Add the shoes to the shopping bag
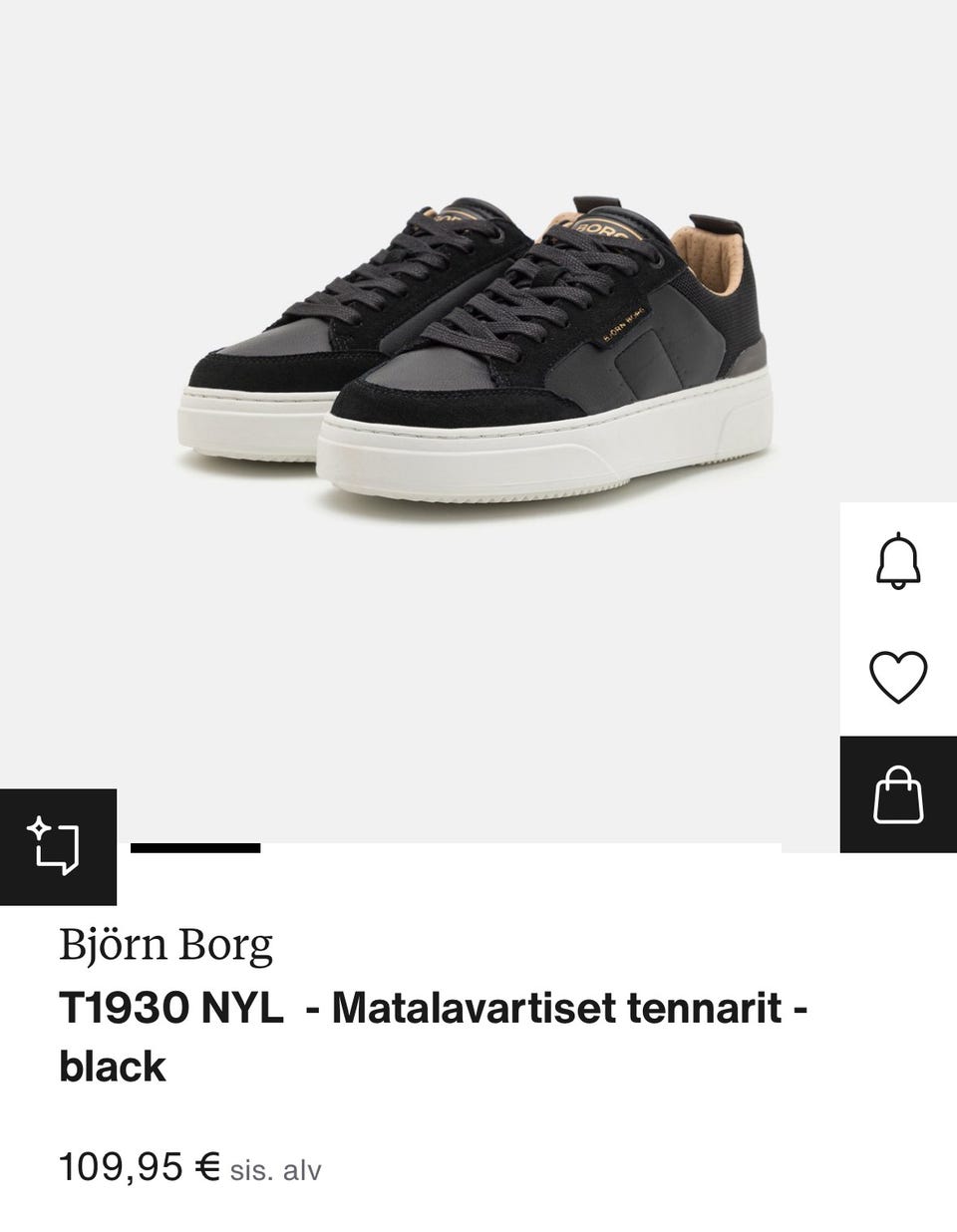This screenshot has width=957, height=1232. pos(898,794)
